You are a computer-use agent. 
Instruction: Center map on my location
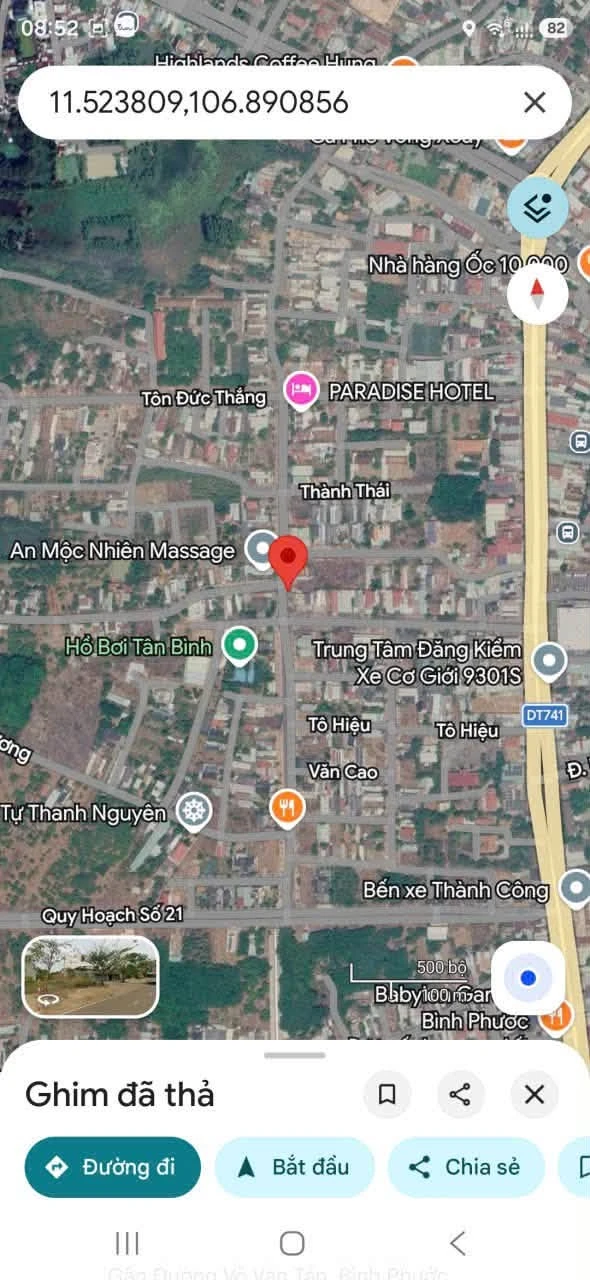(x=528, y=978)
